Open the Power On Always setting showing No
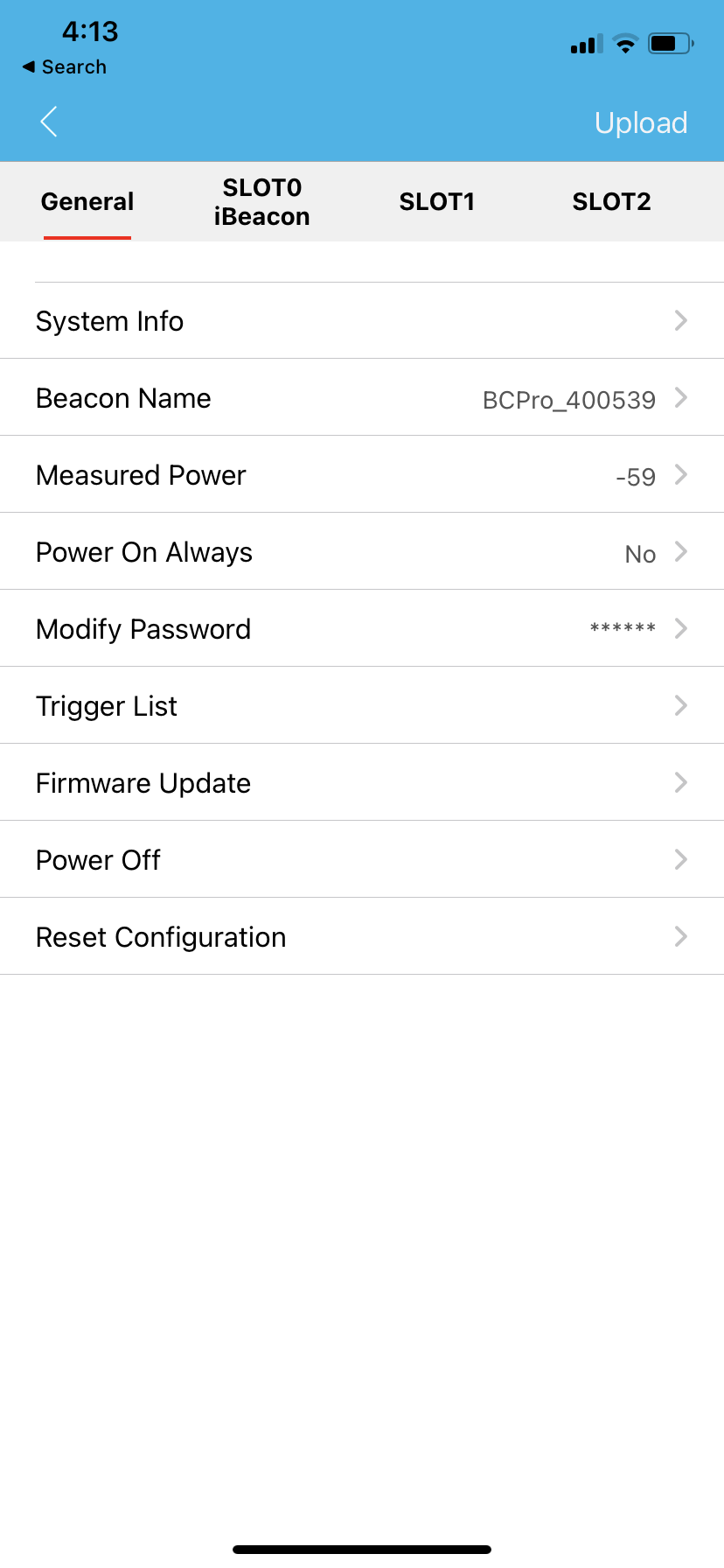Screen dimensions: 724x1568 362,552
